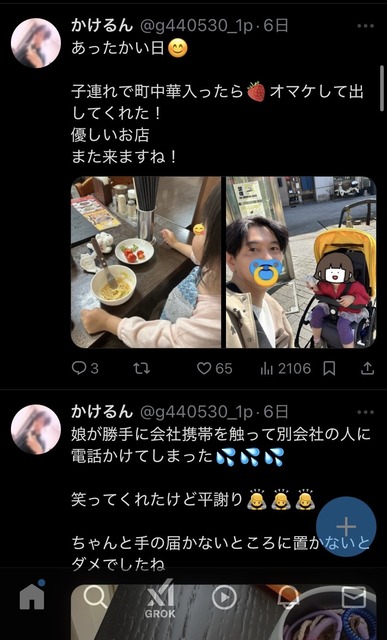Repost the あったかい日 post
Image resolution: width=387 pixels, height=640 pixels.
142,369
